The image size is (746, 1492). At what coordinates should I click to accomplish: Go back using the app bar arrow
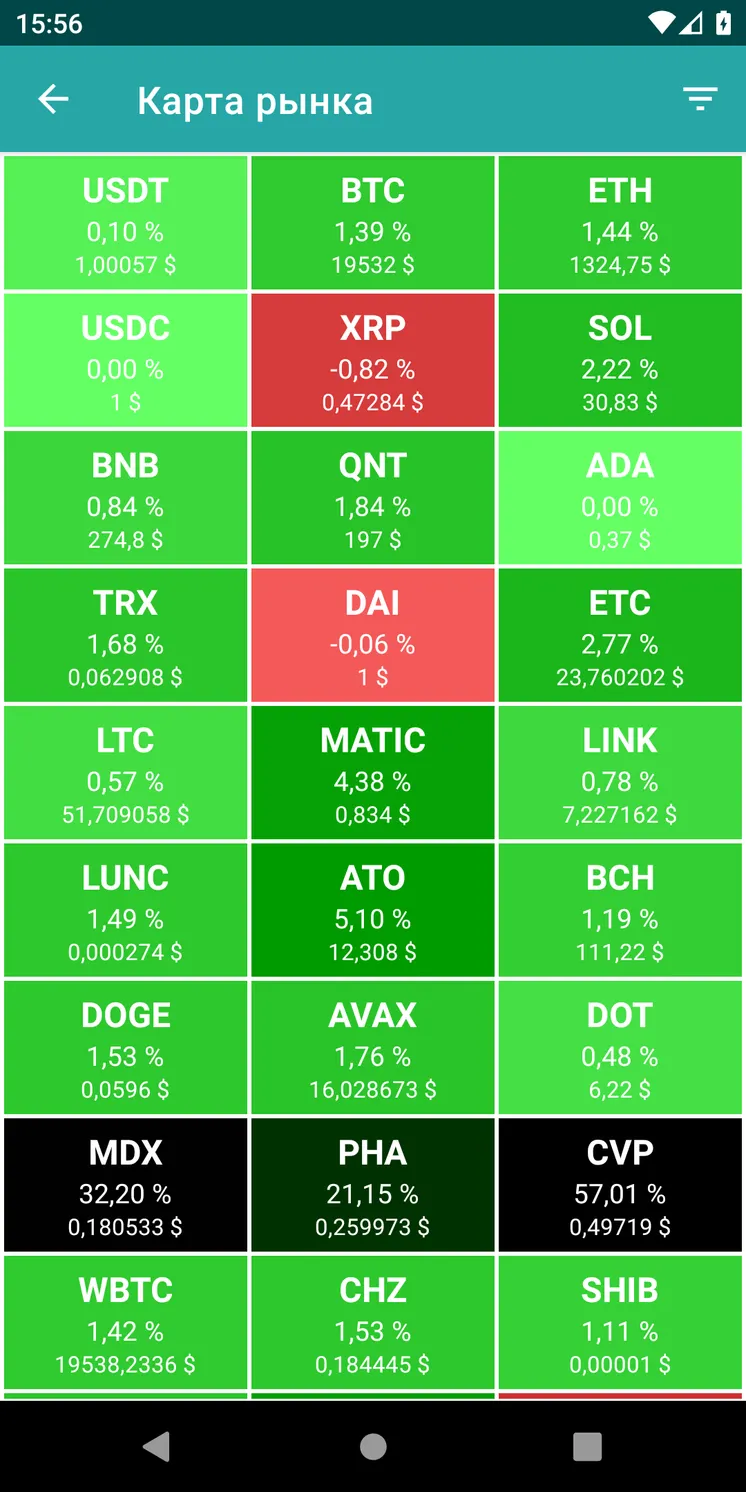point(53,99)
